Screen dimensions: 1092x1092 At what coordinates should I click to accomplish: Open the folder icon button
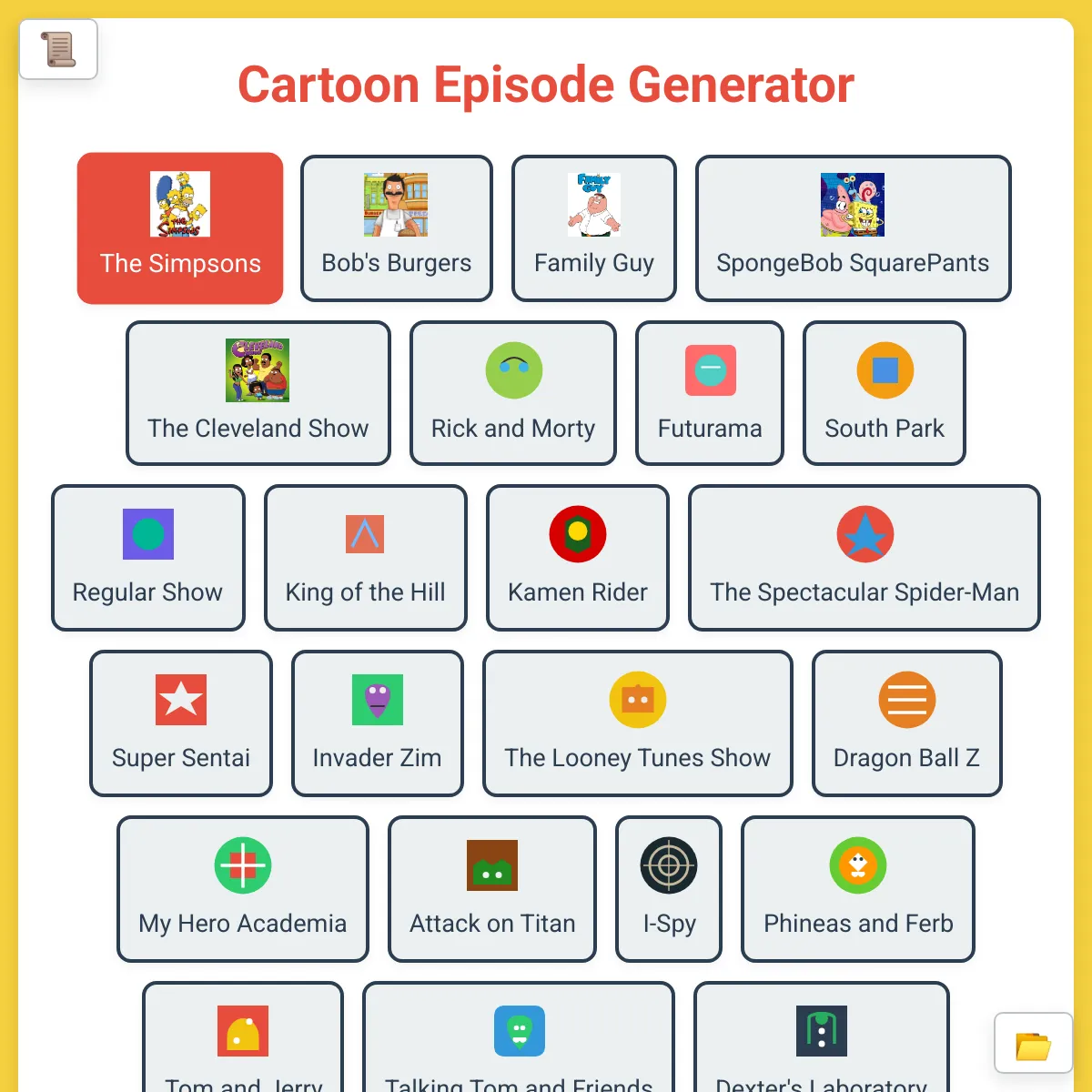coord(1033,1044)
